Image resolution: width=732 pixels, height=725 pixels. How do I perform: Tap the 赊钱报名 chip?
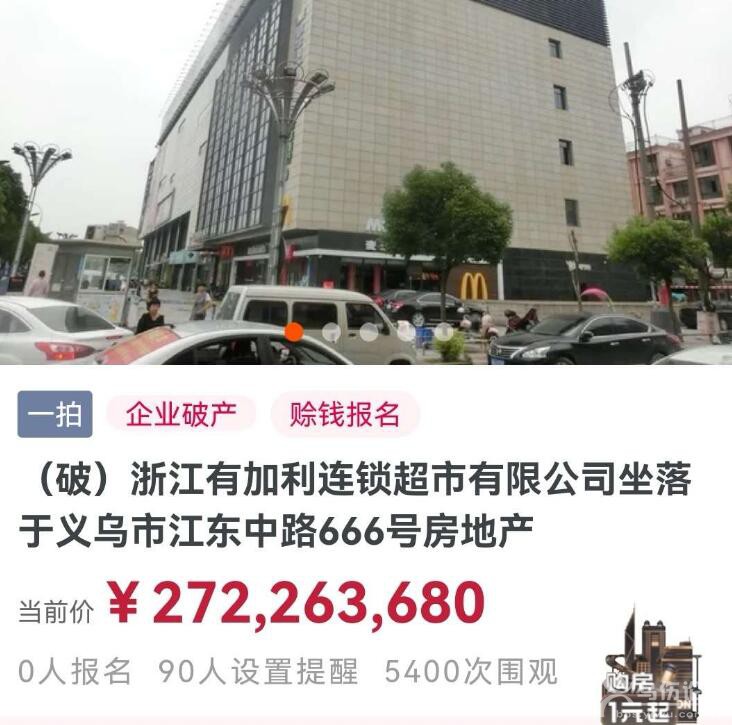(345, 413)
